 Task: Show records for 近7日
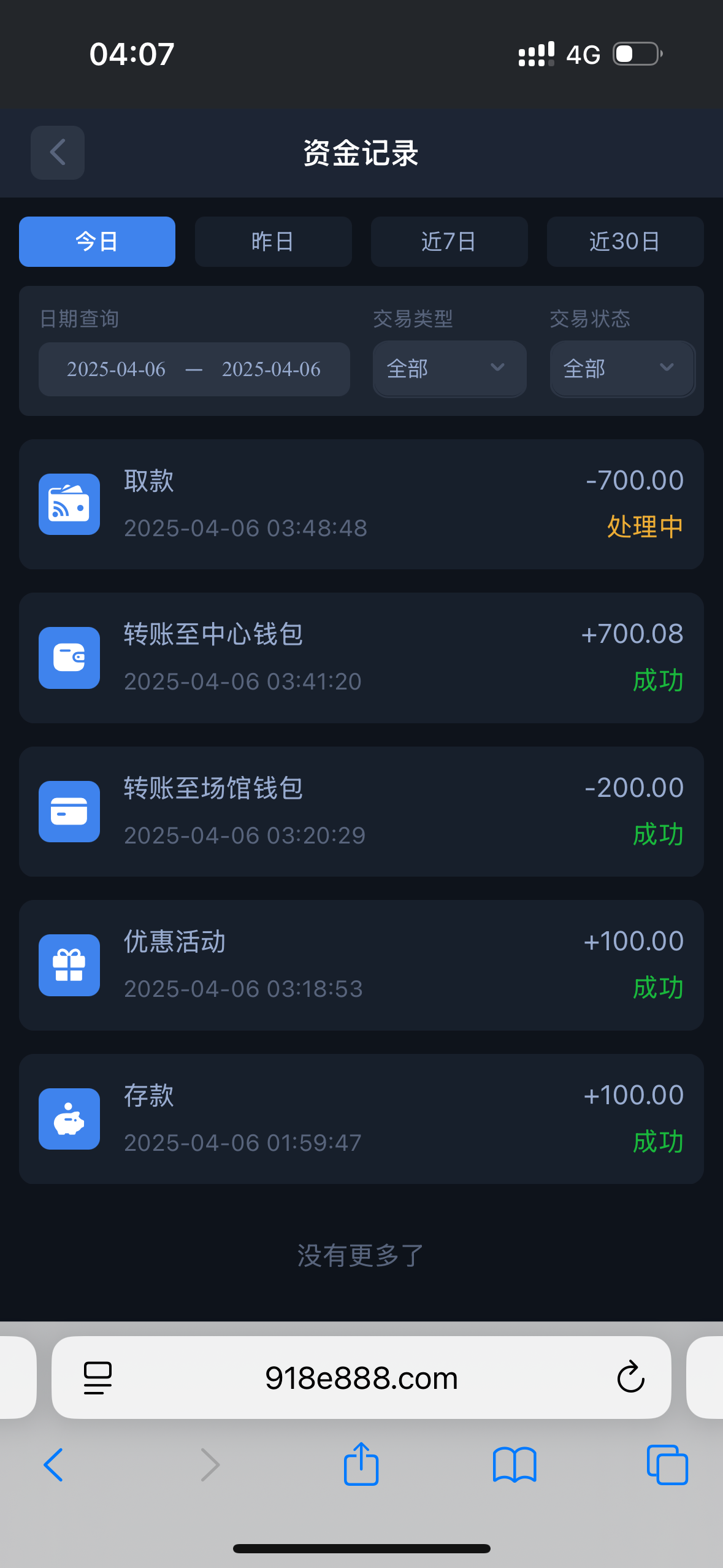click(449, 242)
